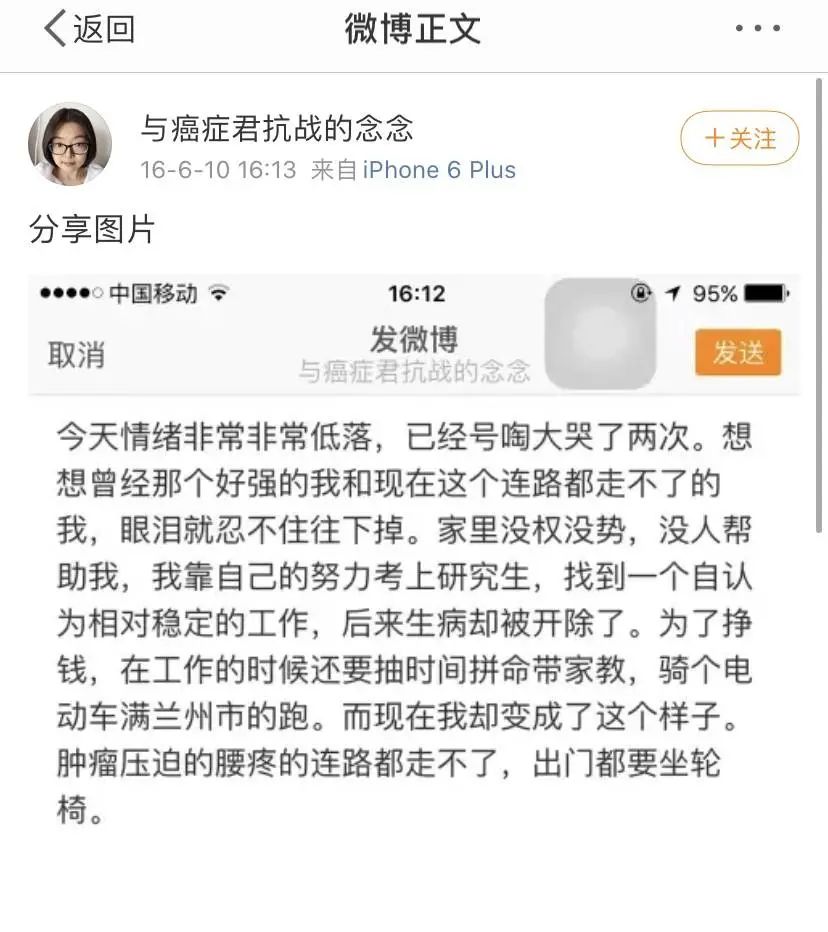Follow the author with +关注

(x=740, y=139)
